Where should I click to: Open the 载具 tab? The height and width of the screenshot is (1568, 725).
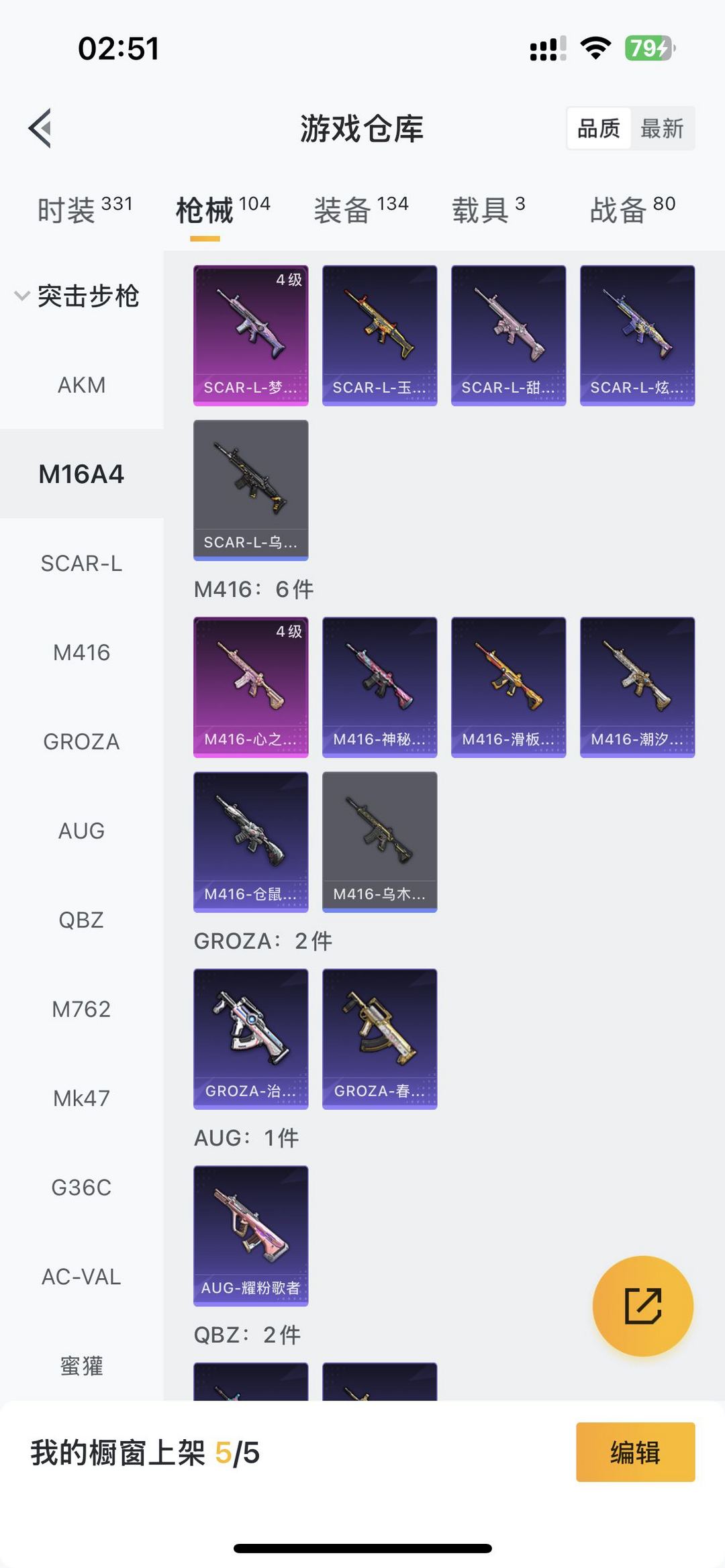click(x=488, y=210)
